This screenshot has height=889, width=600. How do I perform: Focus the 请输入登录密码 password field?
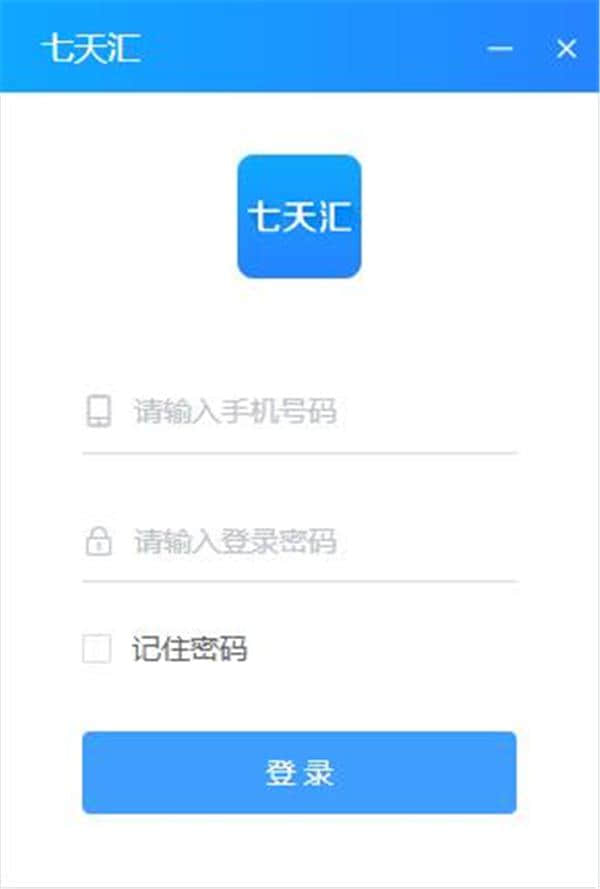click(x=320, y=542)
